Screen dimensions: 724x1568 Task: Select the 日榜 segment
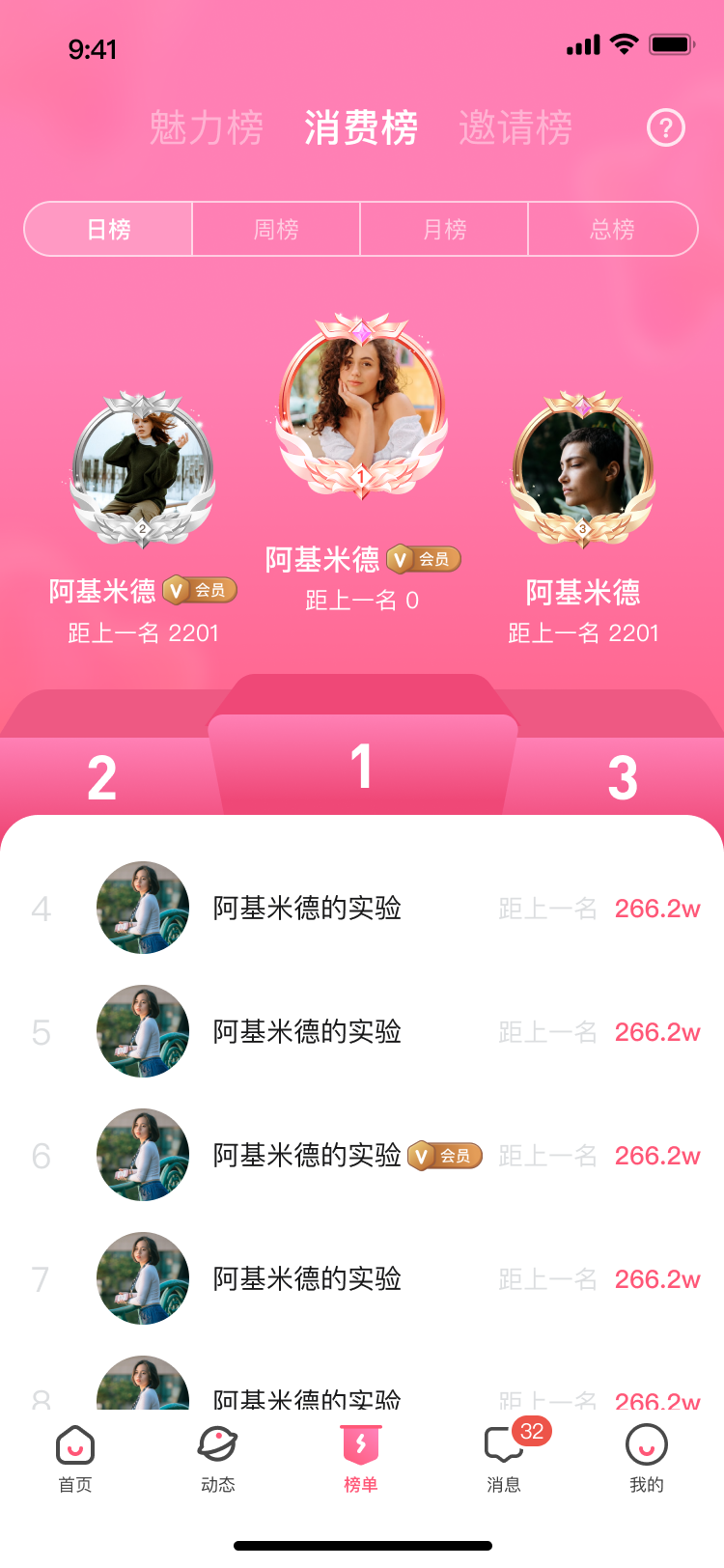(x=109, y=229)
